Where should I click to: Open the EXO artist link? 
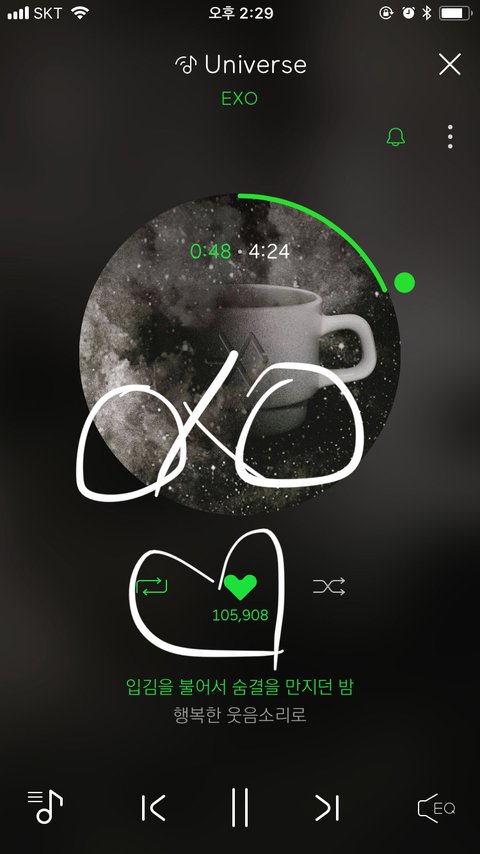point(239,99)
